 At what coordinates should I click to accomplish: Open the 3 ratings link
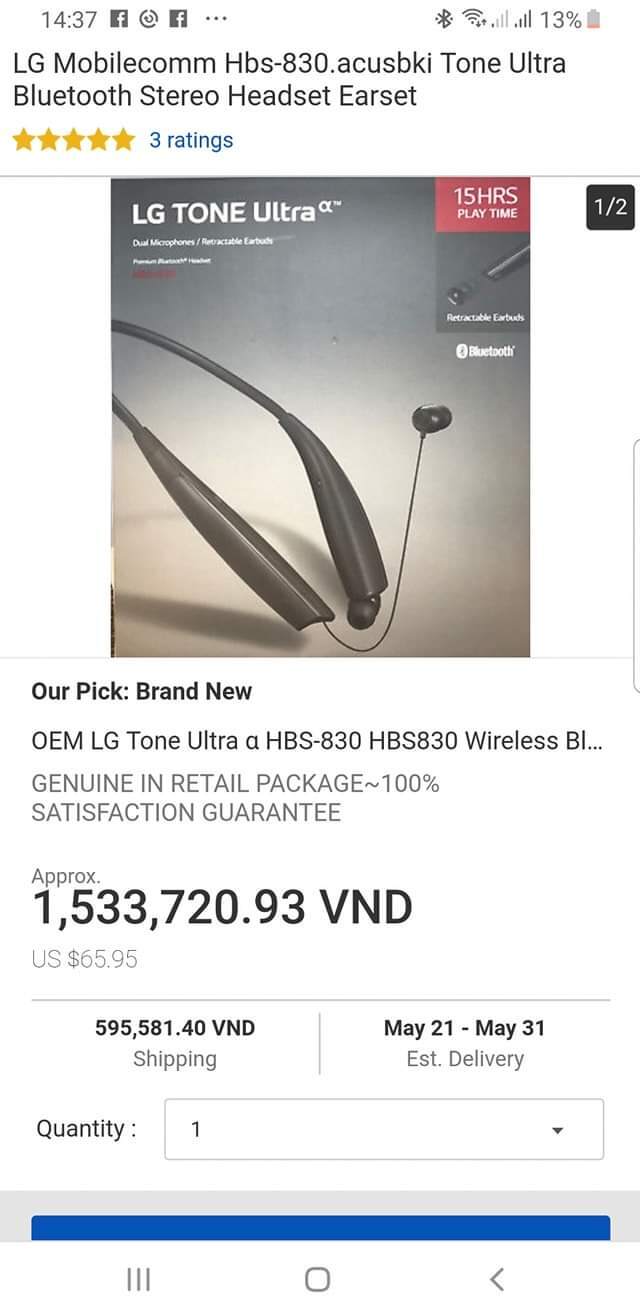[x=191, y=140]
